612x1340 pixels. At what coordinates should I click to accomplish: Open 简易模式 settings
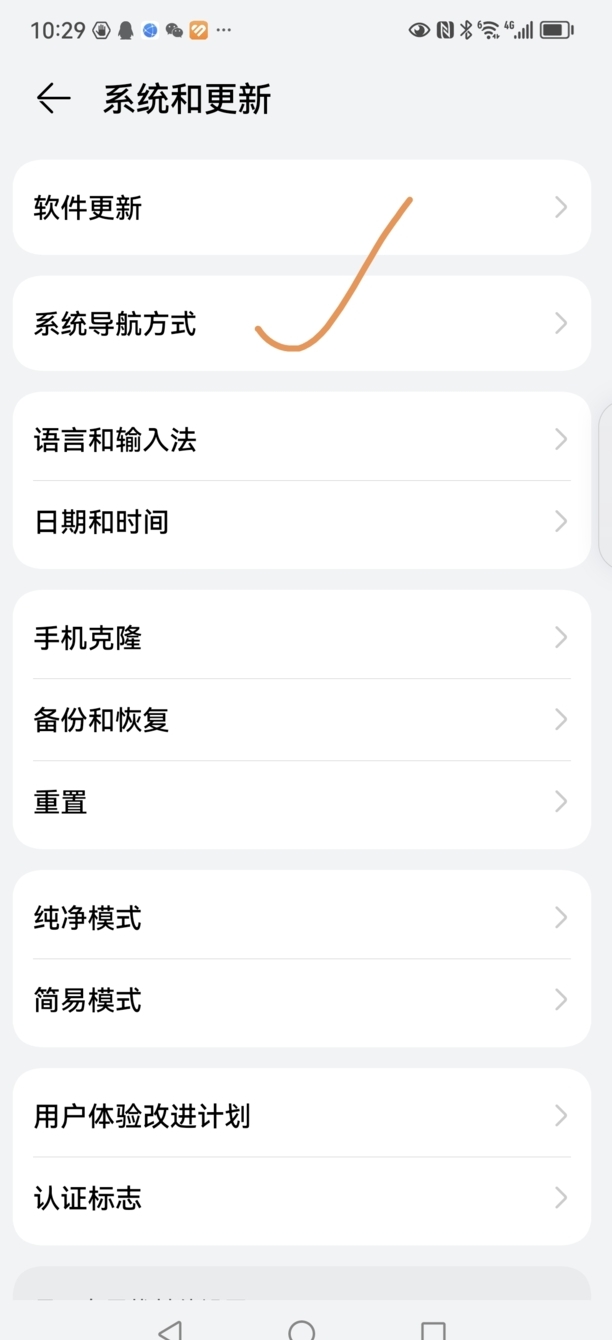click(300, 1000)
